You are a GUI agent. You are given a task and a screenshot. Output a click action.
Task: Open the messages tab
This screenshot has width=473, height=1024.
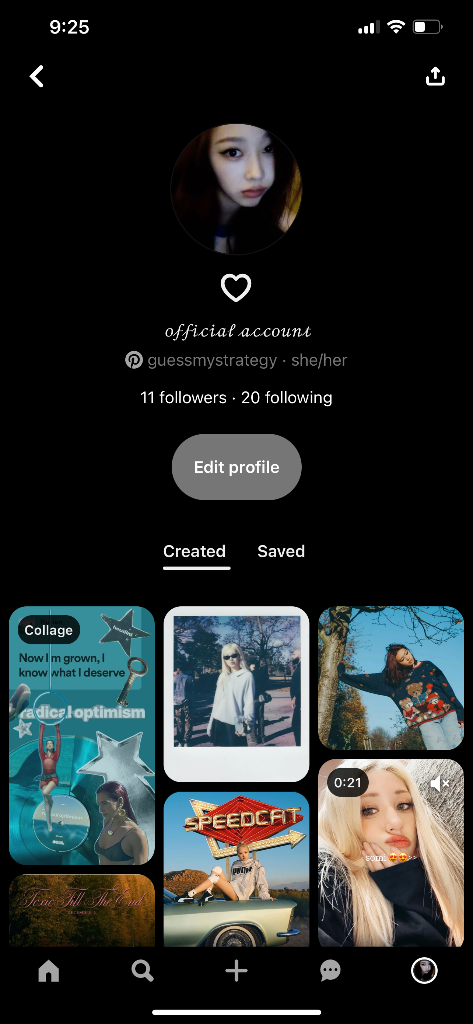tap(330, 971)
